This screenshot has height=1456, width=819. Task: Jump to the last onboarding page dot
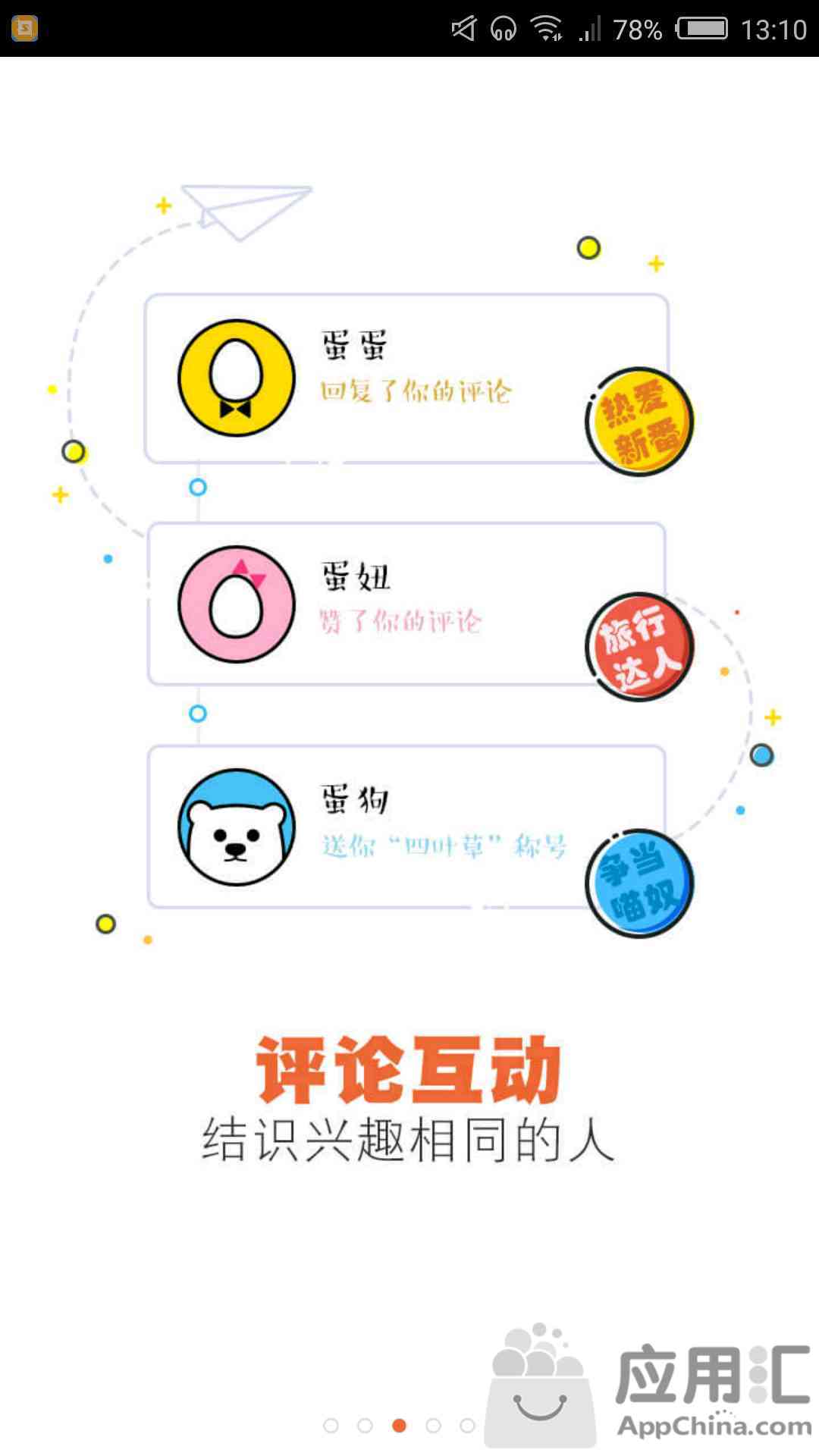[x=468, y=1426]
